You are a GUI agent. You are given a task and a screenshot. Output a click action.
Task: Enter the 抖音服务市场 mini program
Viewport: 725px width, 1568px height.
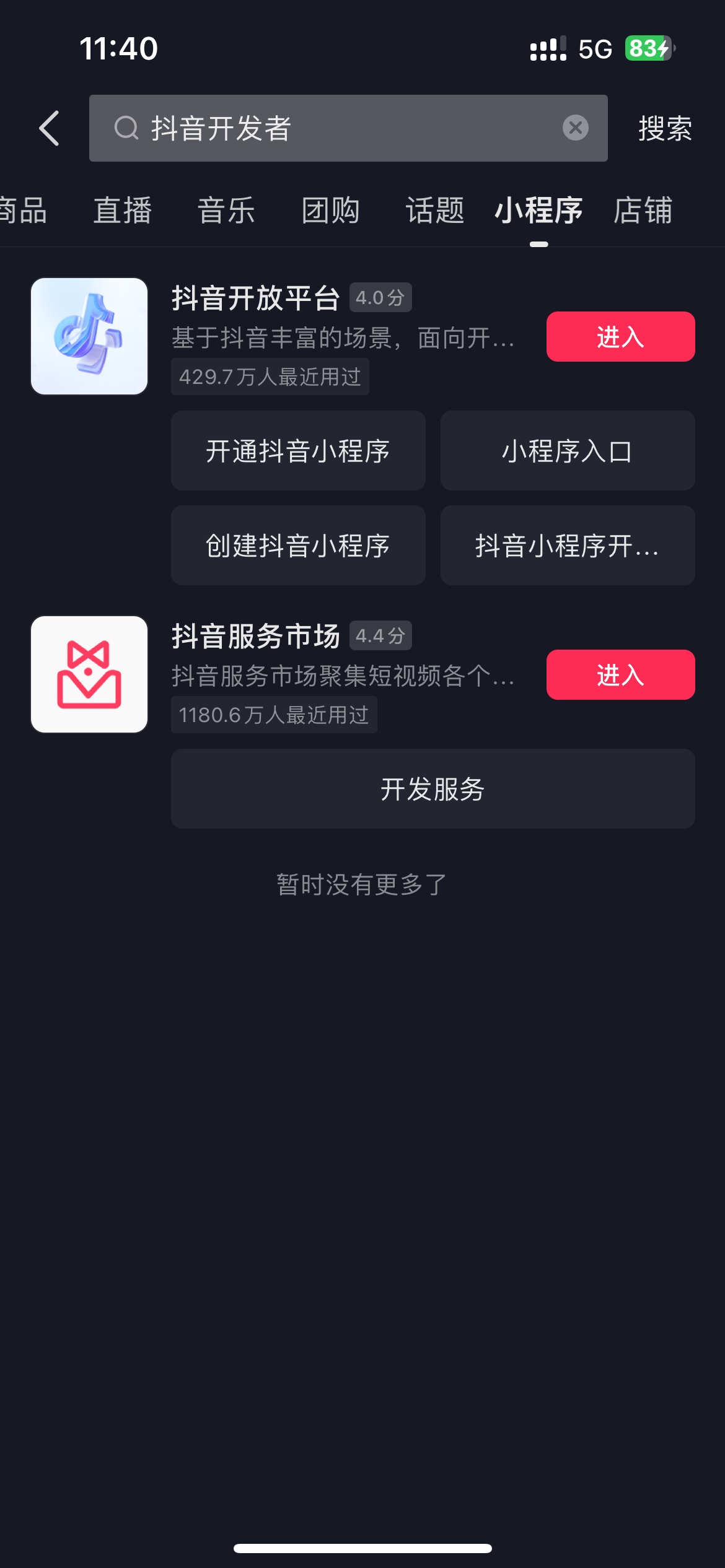tap(620, 674)
